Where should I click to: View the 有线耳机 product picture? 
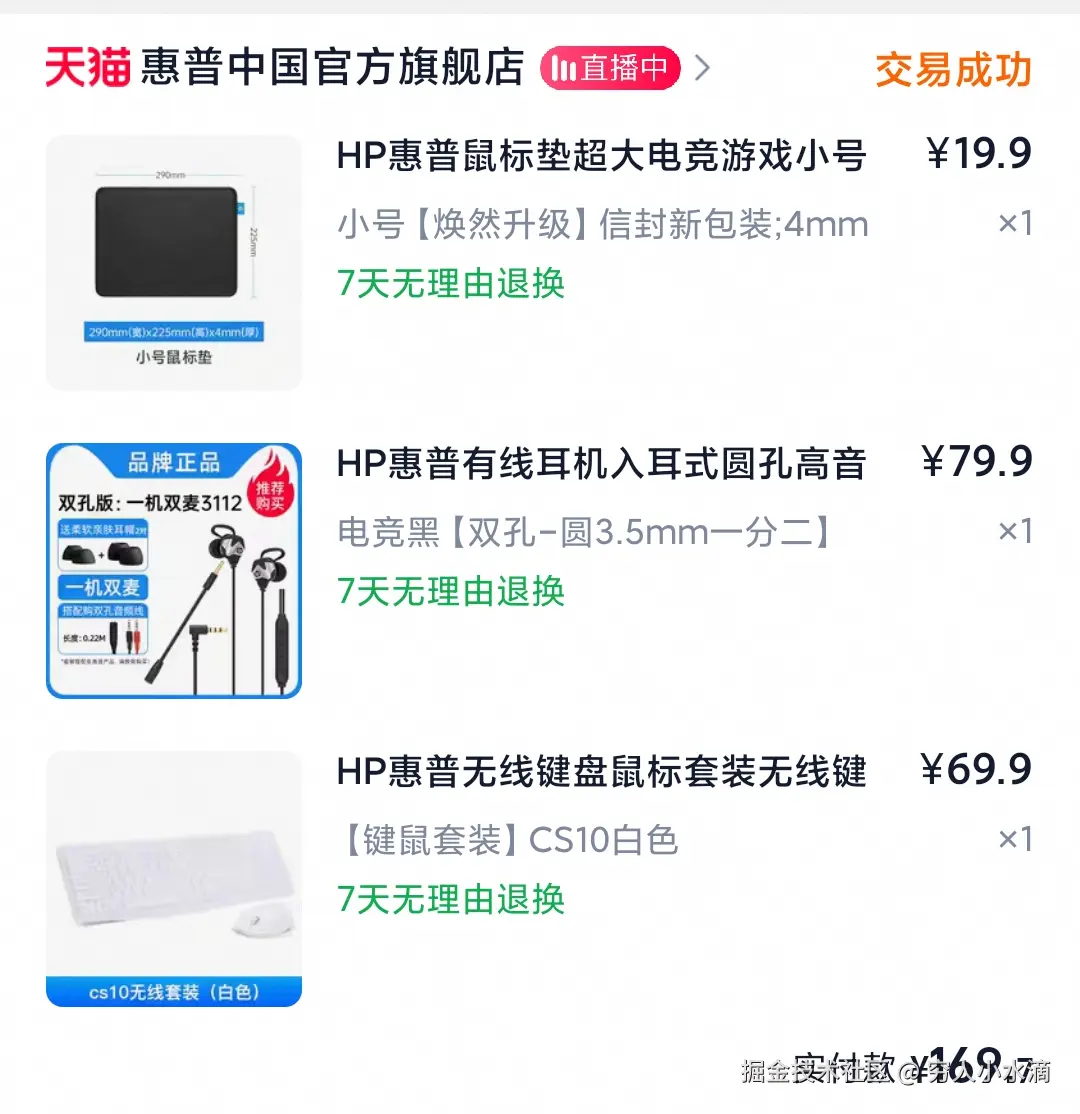coord(174,570)
